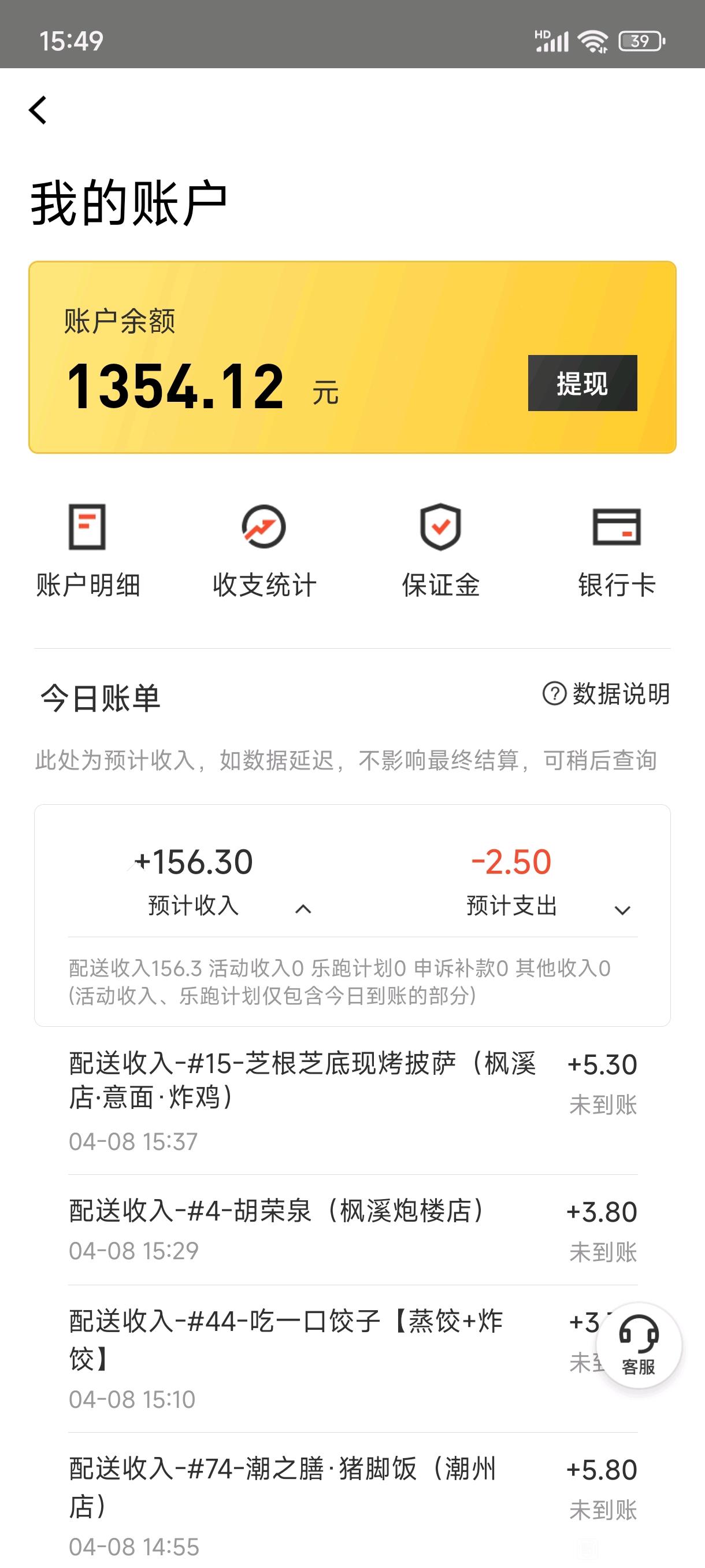View the 数据说明 data explanation
This screenshot has height=1568, width=705.
pyautogui.click(x=606, y=694)
